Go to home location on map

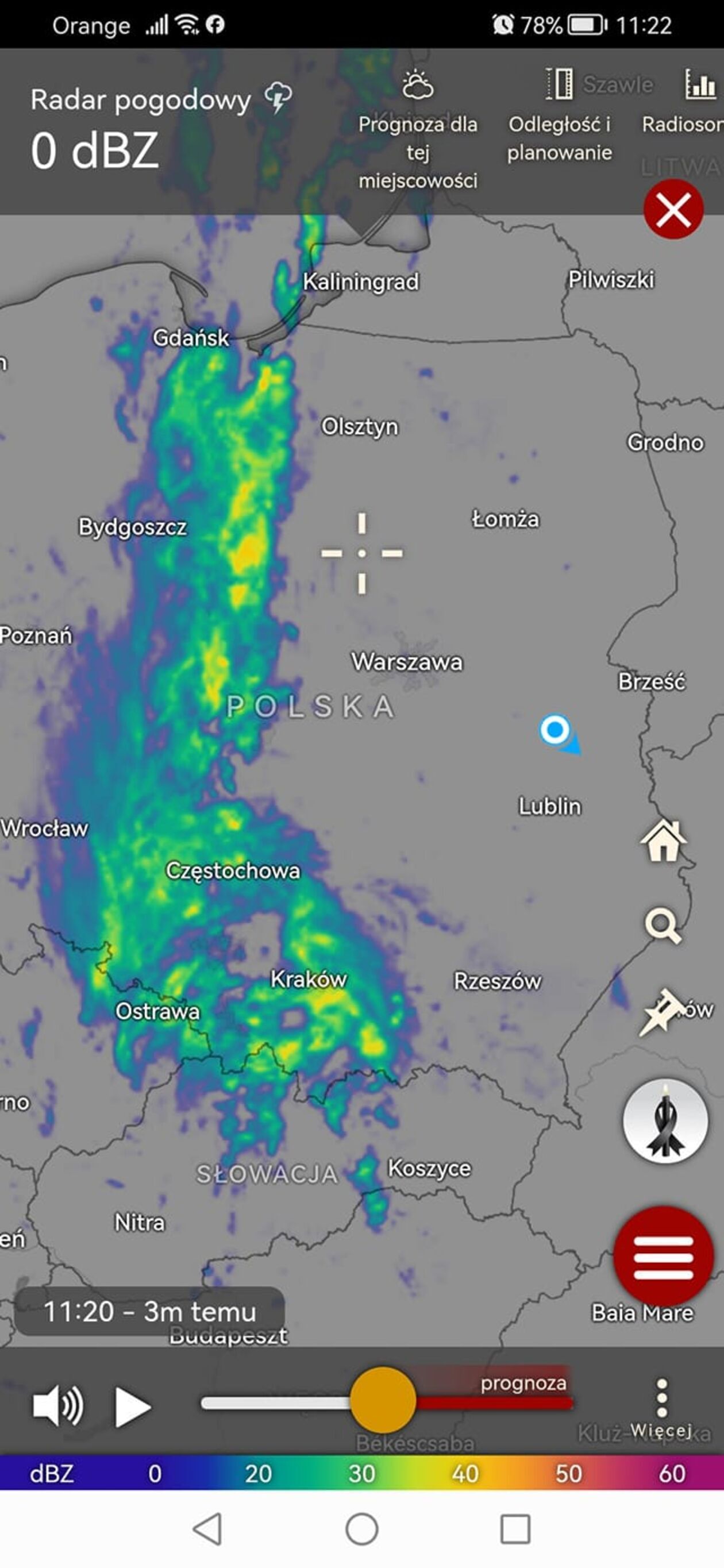click(x=663, y=841)
